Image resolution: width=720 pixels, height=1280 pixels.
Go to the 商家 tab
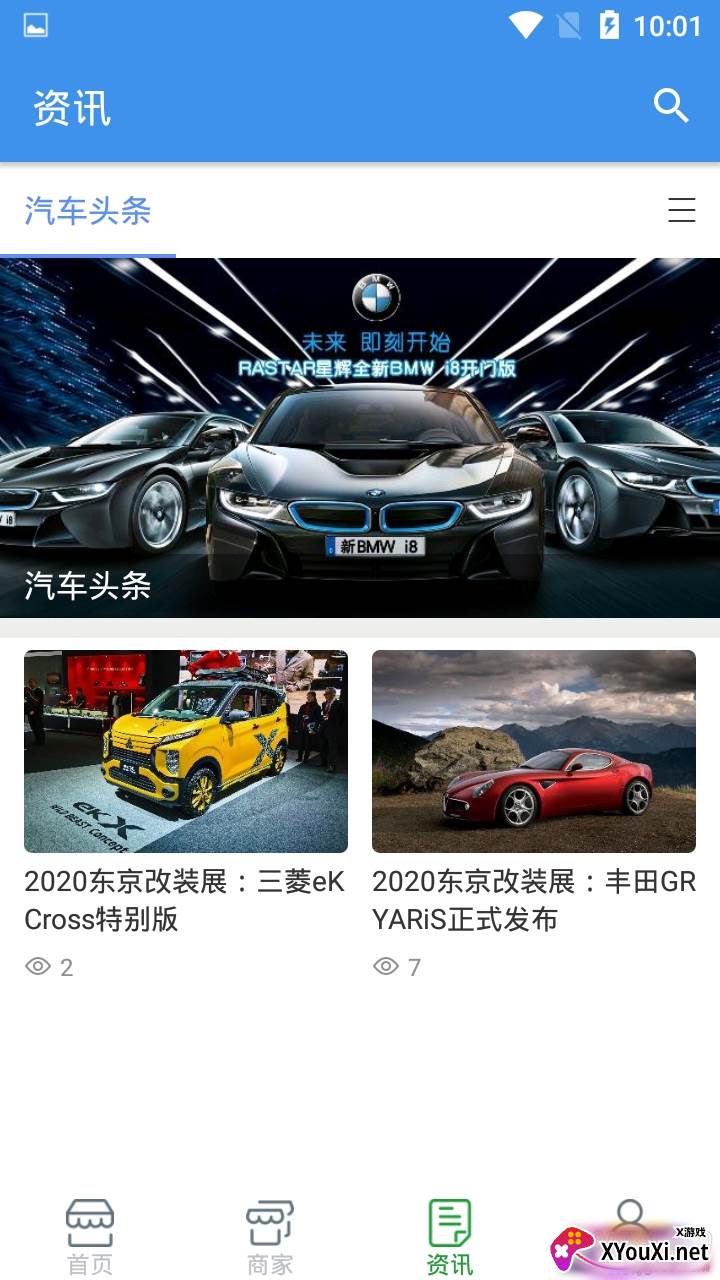coord(270,1236)
